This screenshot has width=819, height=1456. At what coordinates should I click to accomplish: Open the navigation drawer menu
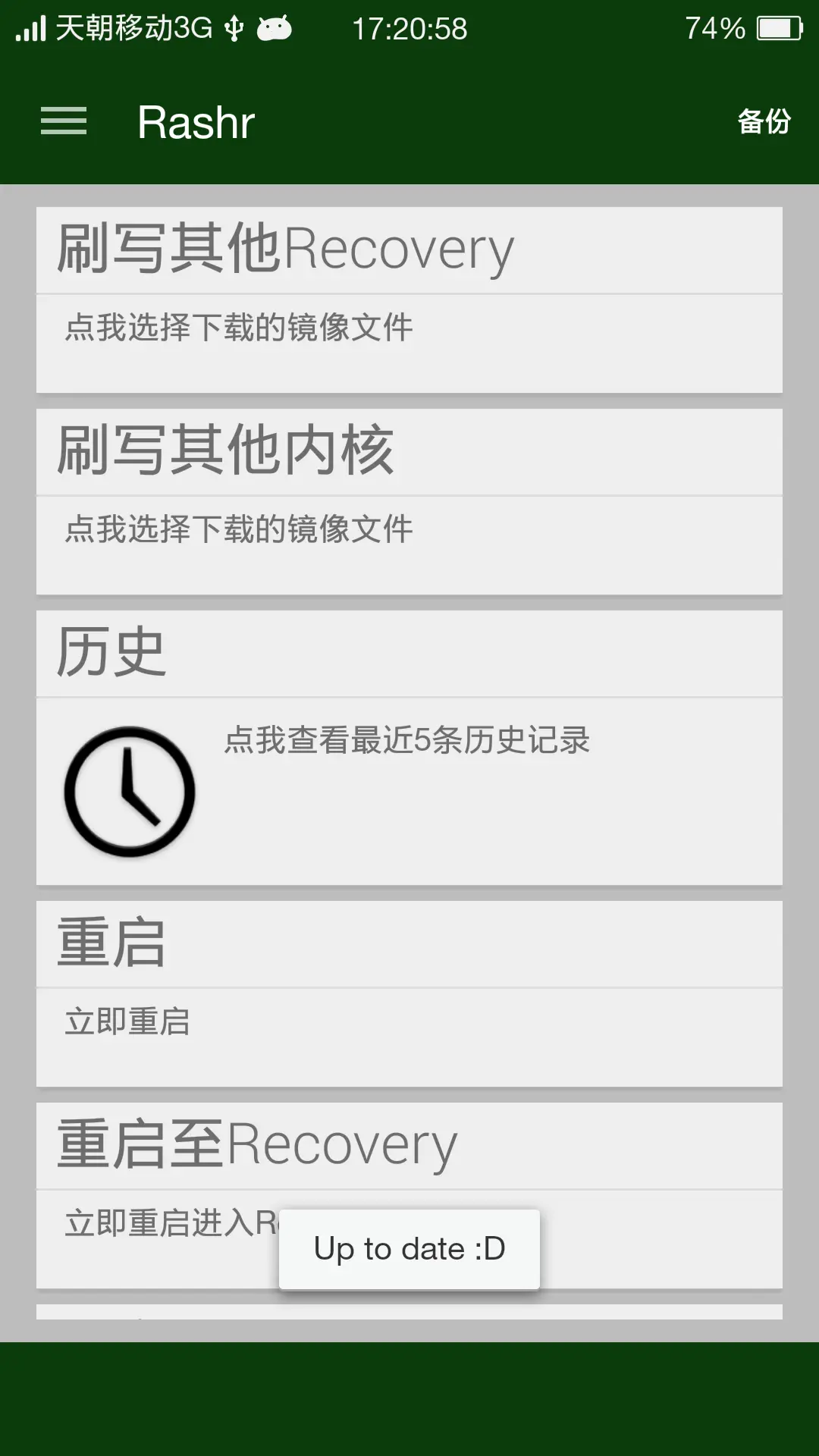coord(64,121)
